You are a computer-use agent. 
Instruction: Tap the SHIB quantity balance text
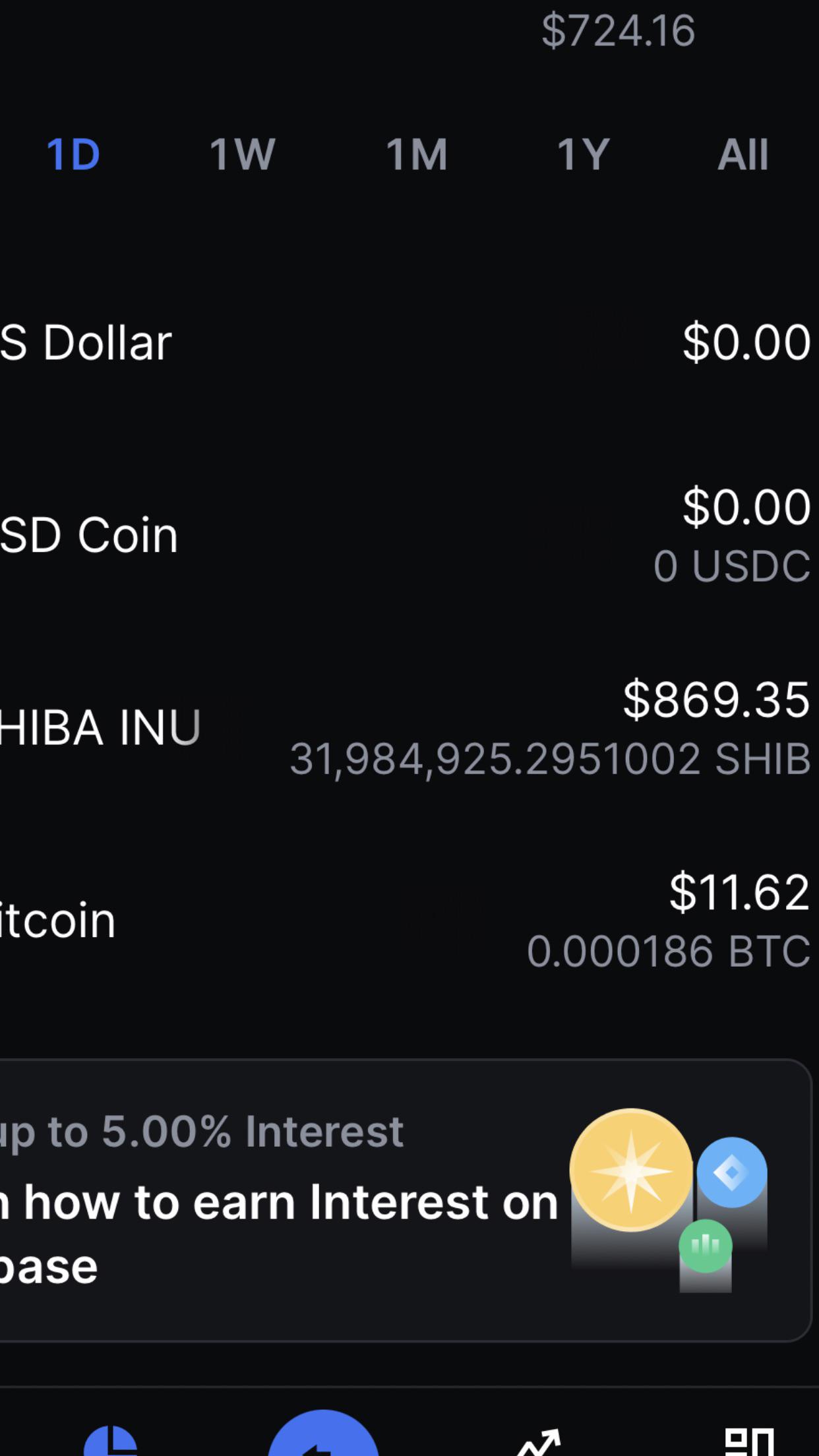pyautogui.click(x=551, y=762)
